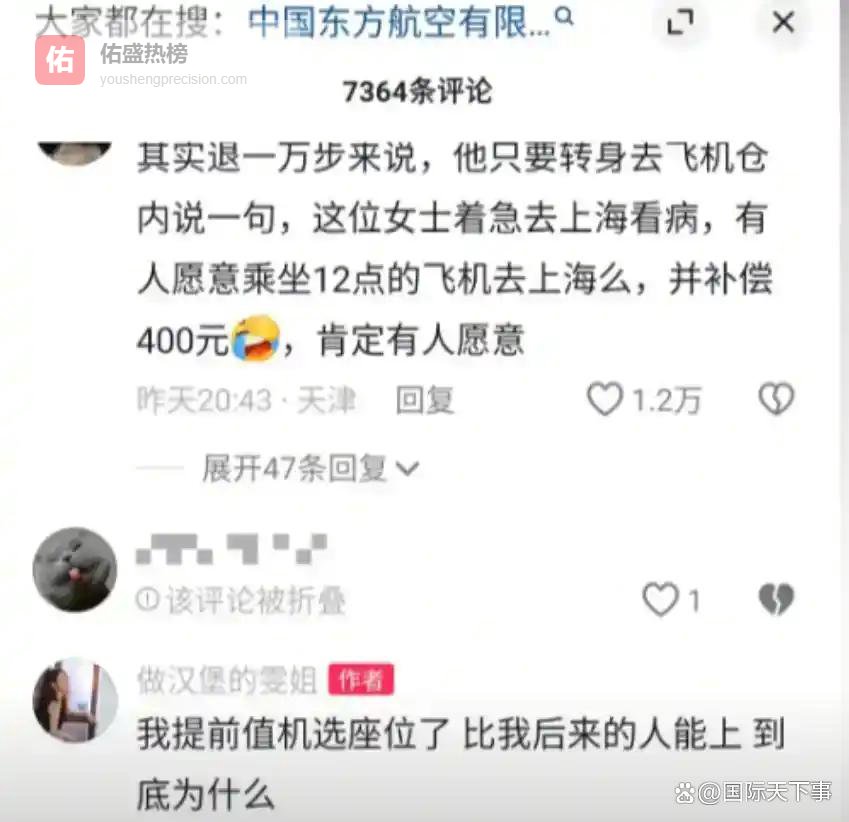Expand the 47 replies

tap(310, 468)
